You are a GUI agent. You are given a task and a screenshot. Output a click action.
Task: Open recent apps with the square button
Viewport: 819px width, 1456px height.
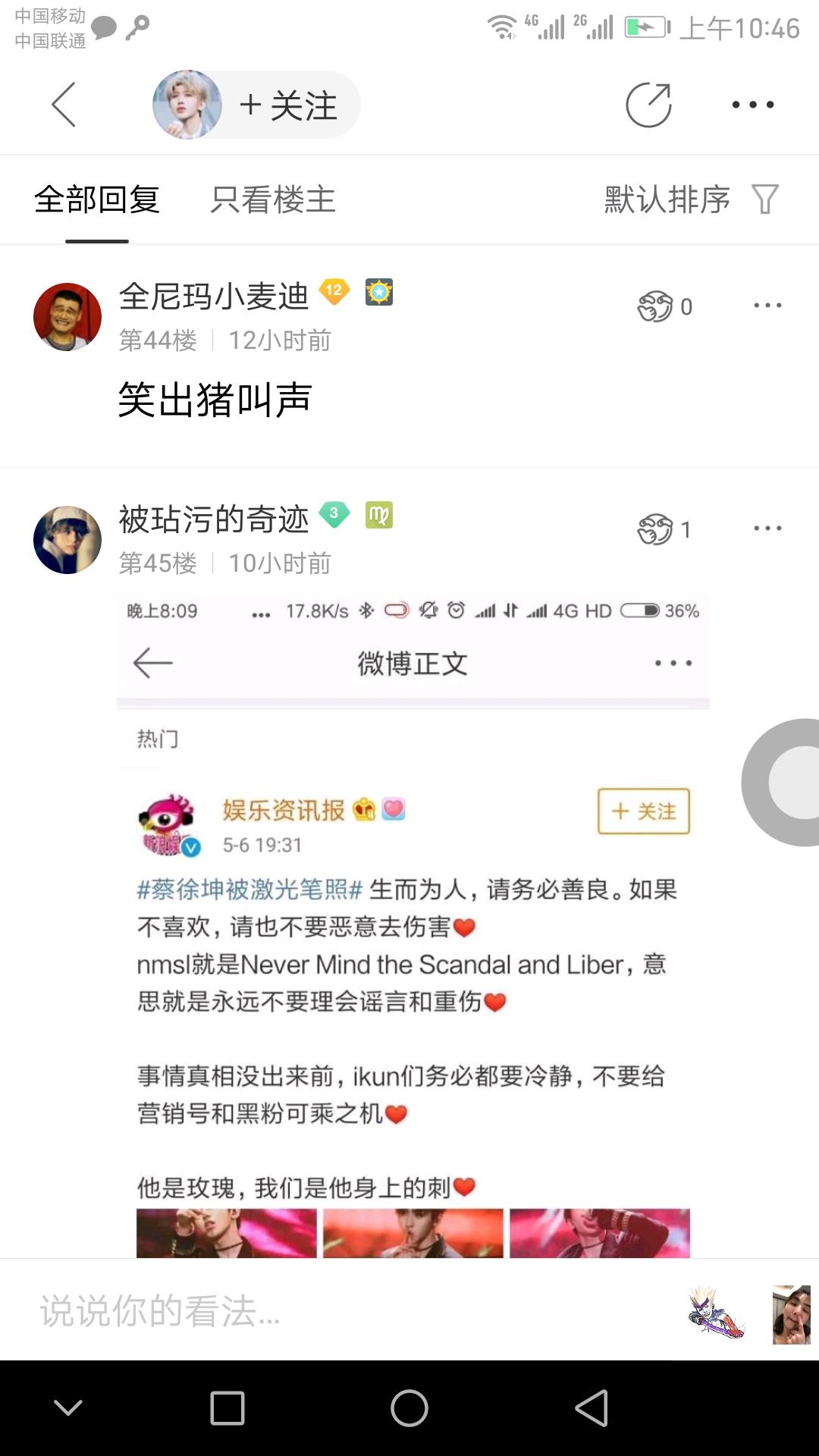(x=227, y=1409)
